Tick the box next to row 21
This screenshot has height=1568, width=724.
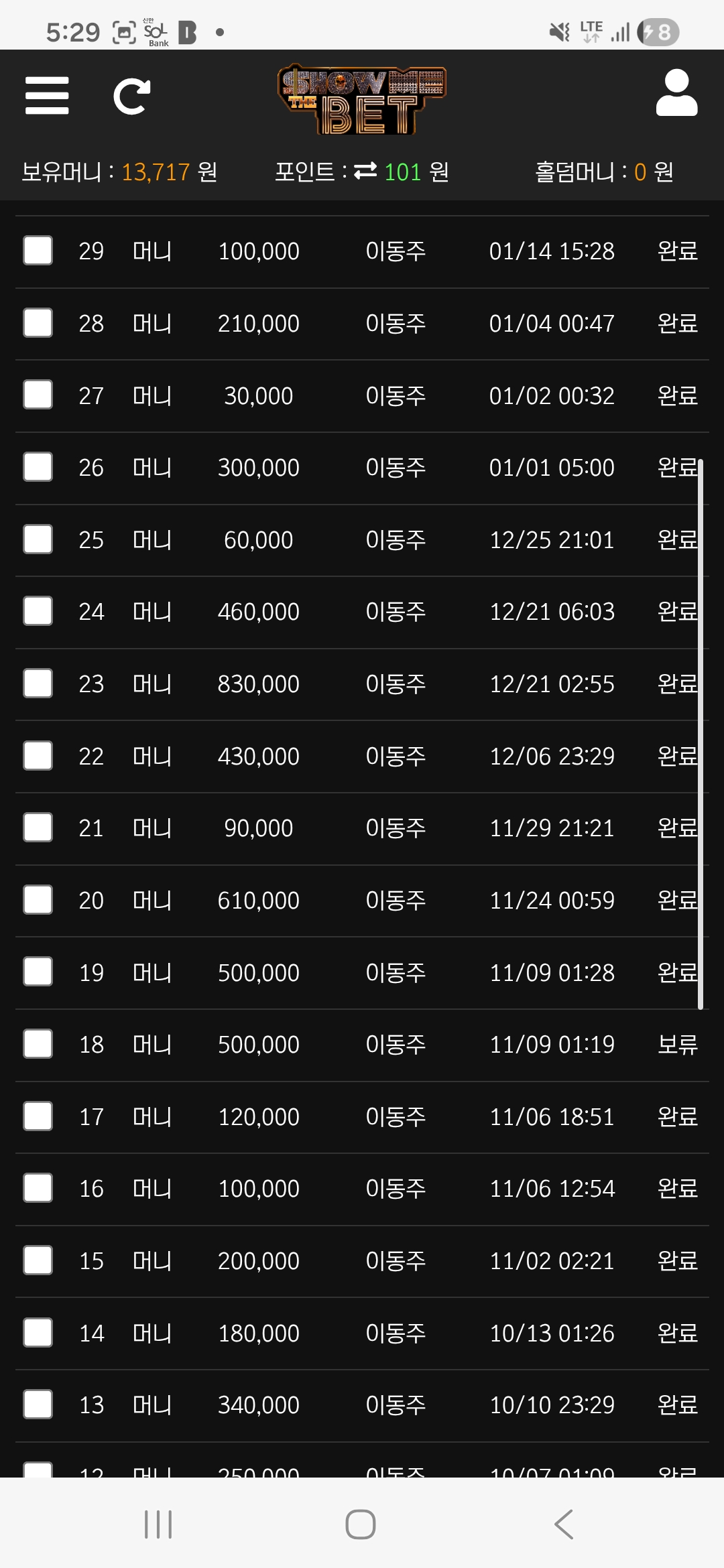tap(38, 828)
